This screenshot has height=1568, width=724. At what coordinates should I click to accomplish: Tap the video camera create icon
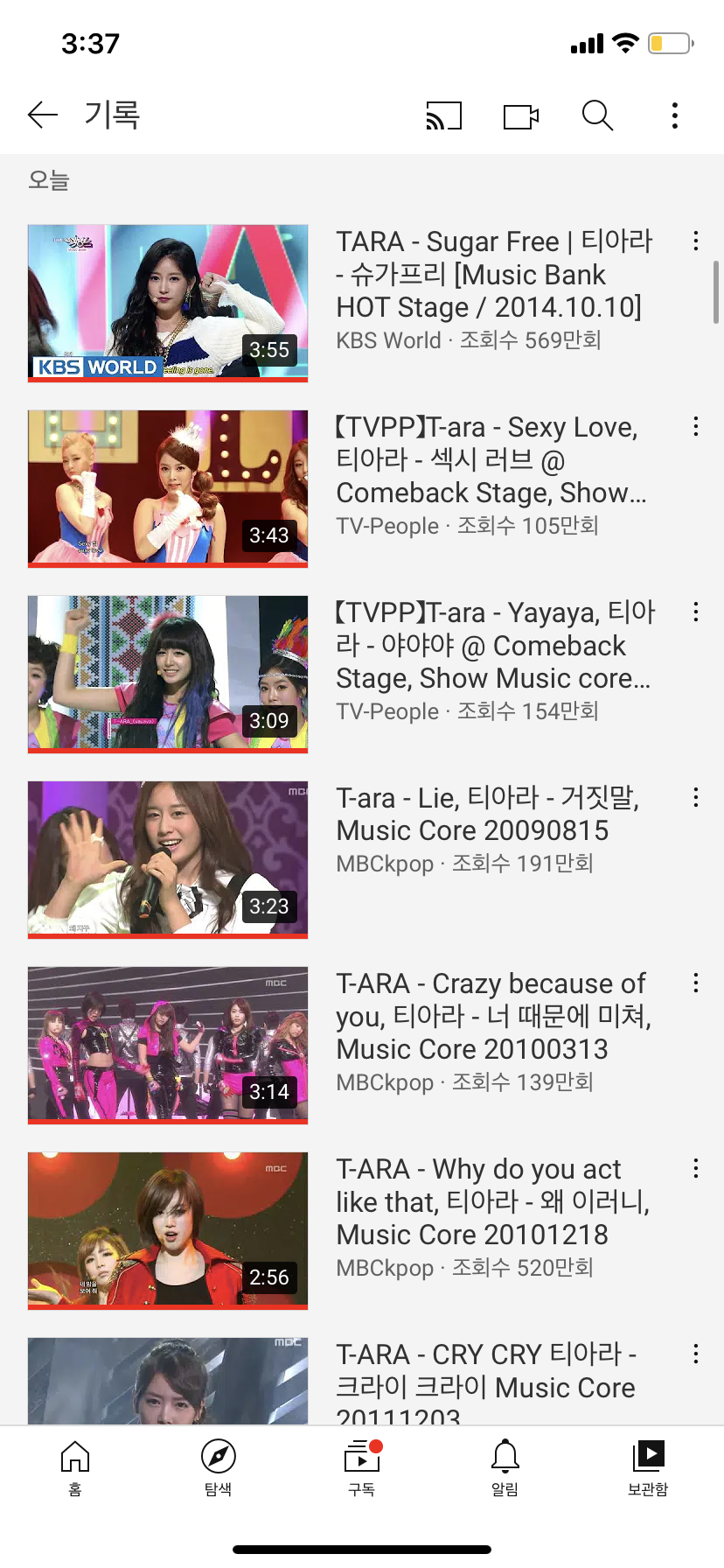(x=520, y=115)
